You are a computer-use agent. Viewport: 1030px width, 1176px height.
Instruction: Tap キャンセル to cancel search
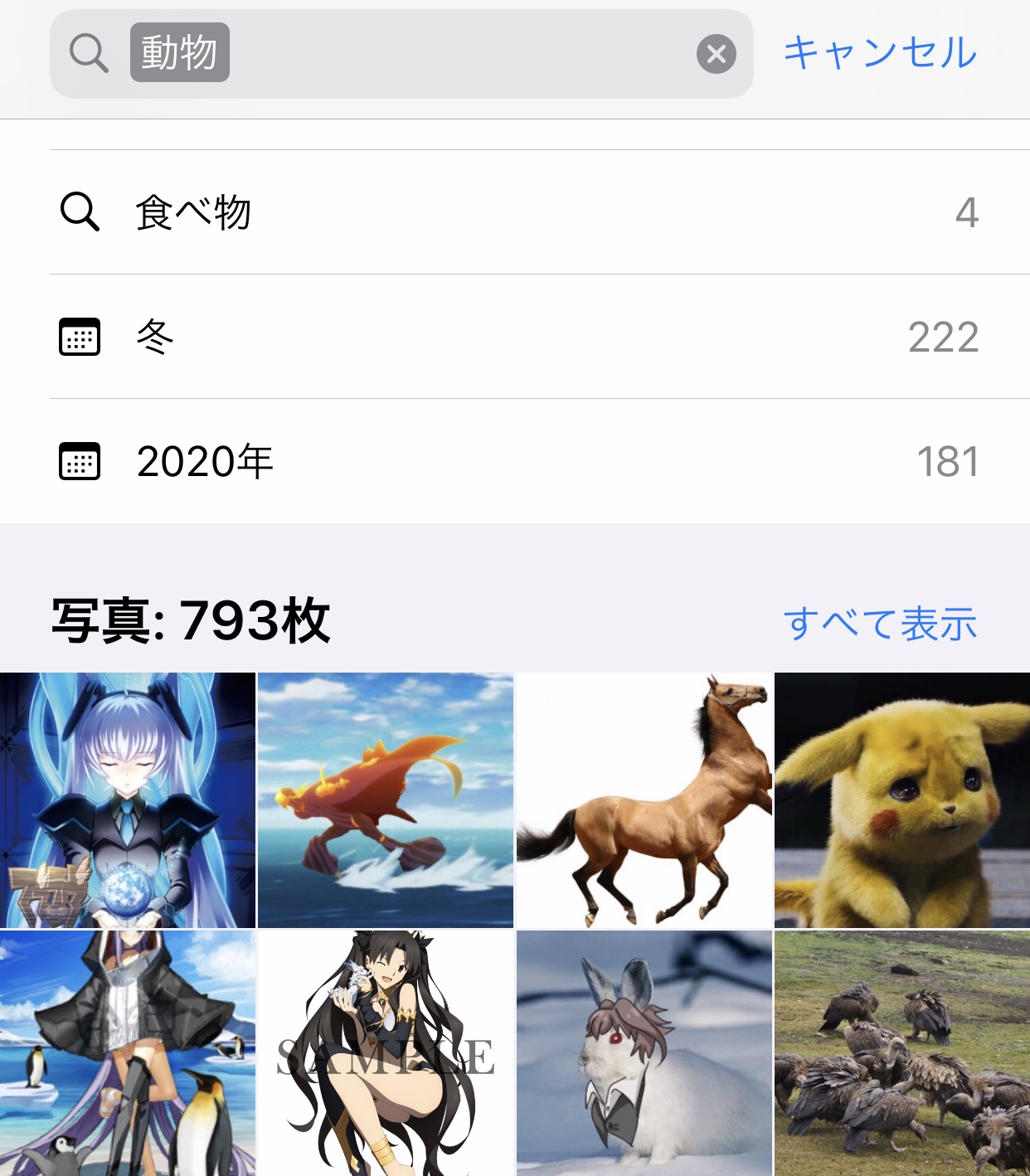[x=880, y=53]
